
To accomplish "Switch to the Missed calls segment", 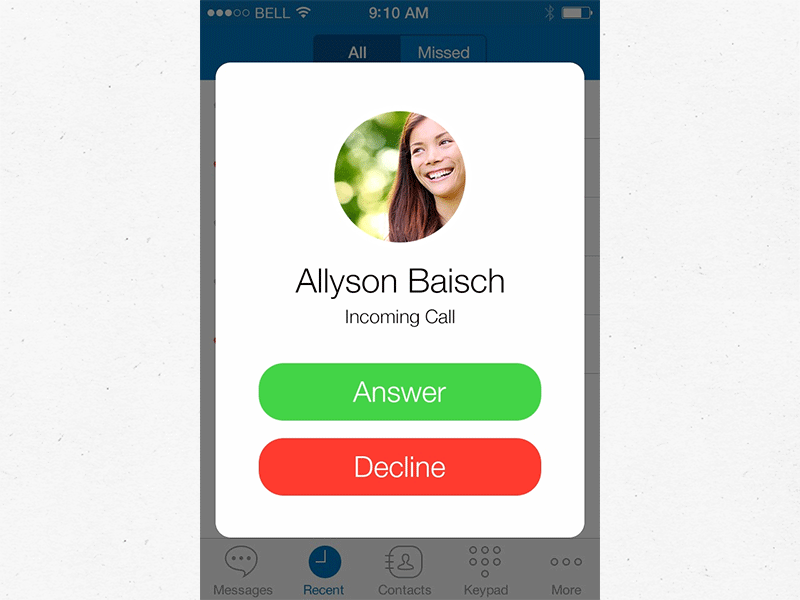I will click(443, 52).
